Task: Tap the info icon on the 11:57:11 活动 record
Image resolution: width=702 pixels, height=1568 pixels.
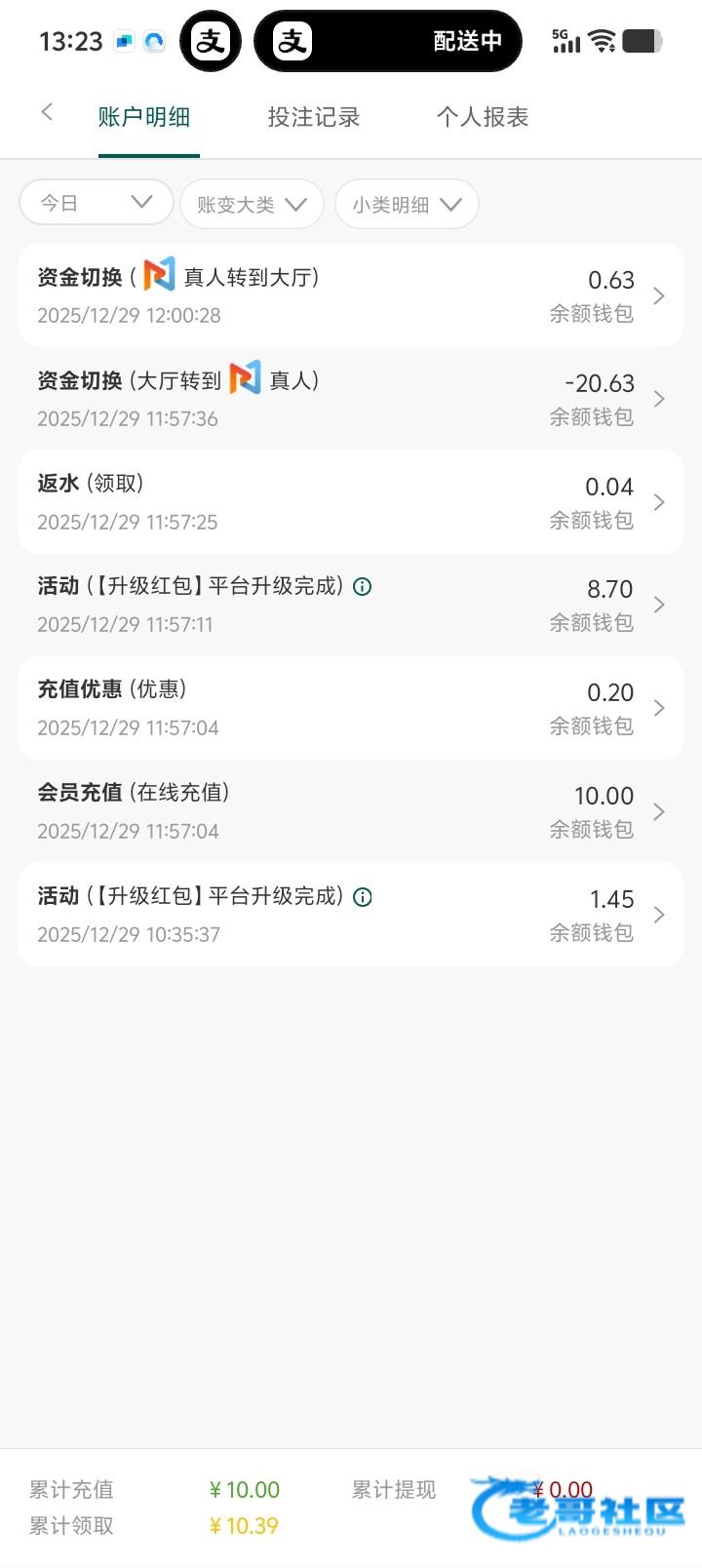Action: coord(363,587)
